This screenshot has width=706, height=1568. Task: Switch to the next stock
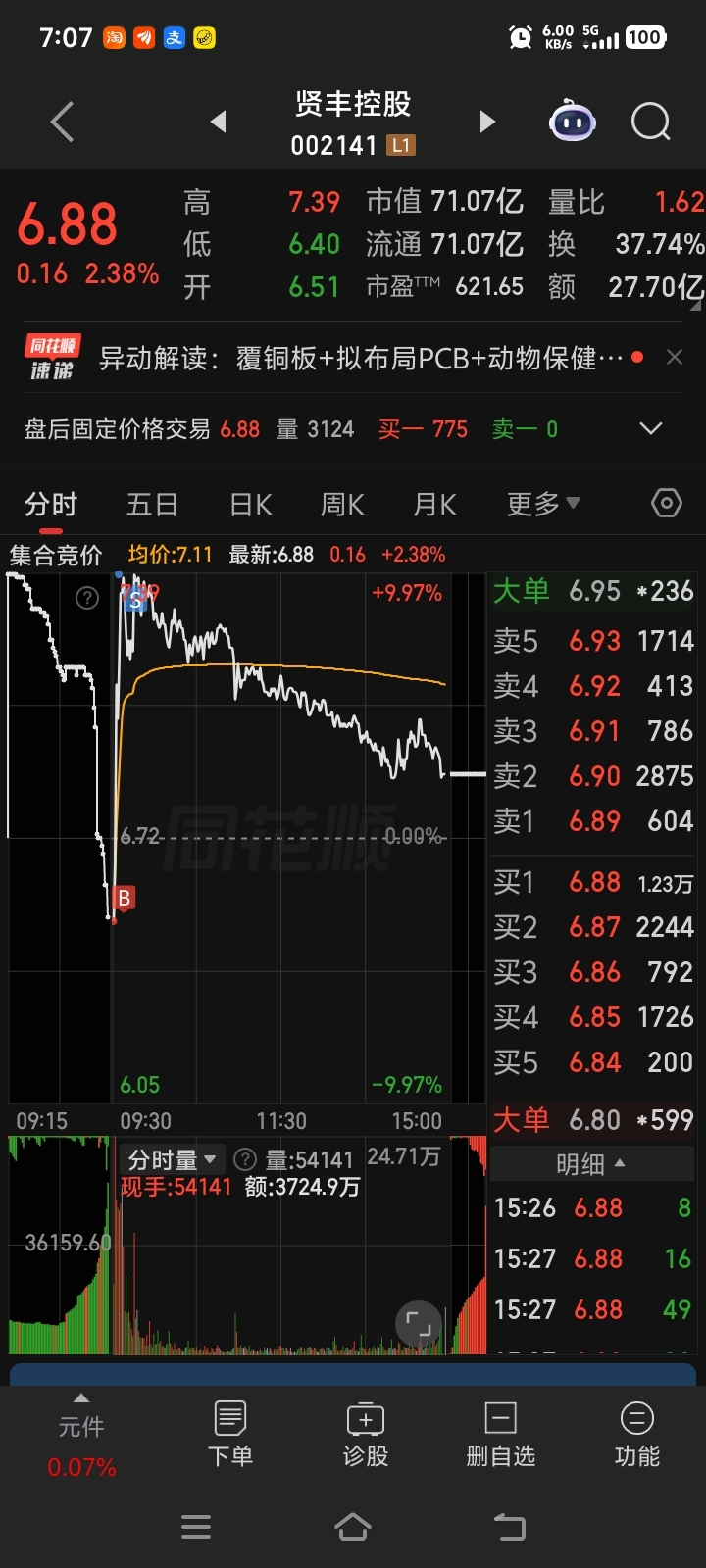[487, 122]
